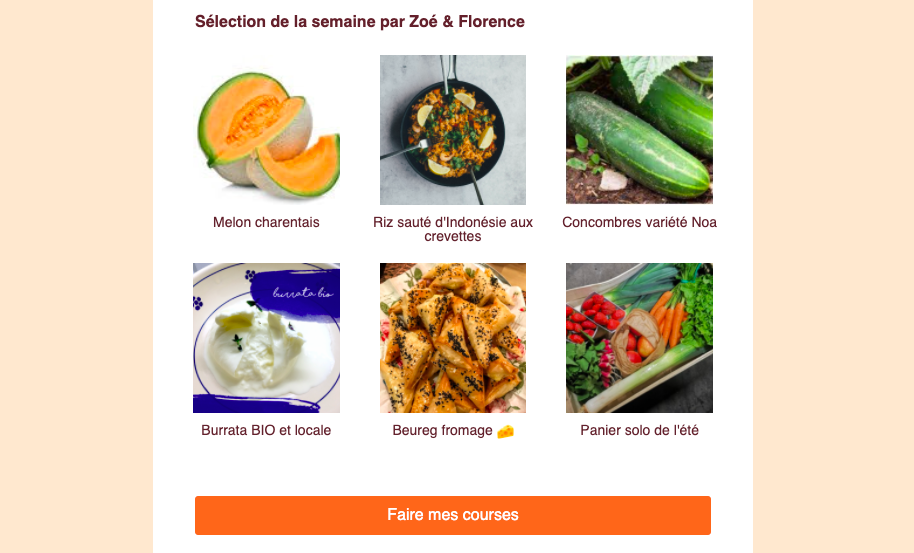
Task: Open Riz sauté d'Indonésie aux crevettes
Action: pos(453,131)
